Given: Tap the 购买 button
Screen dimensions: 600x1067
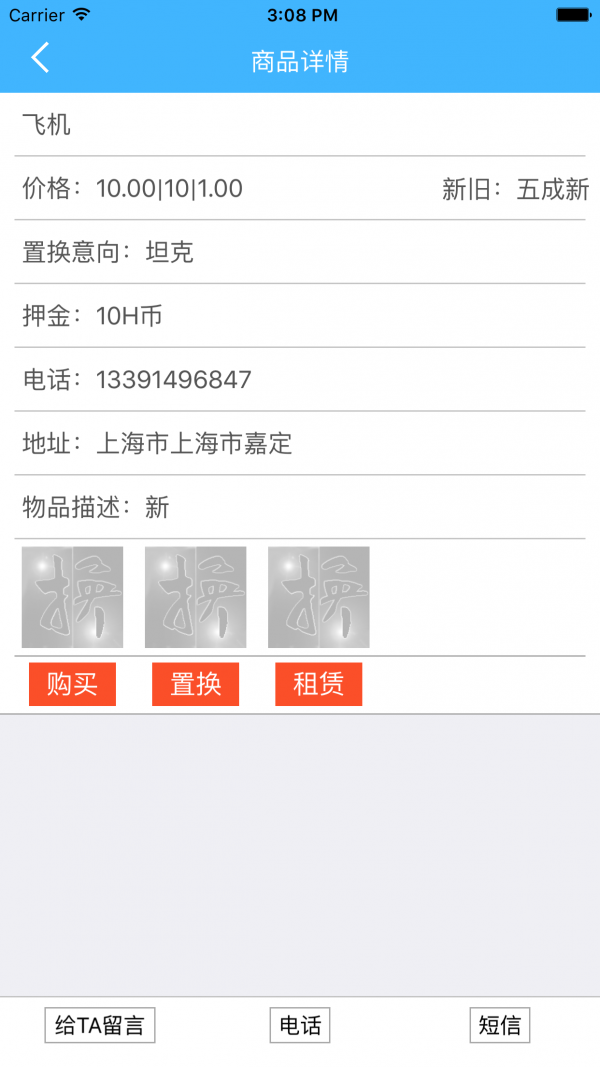Looking at the screenshot, I should (x=72, y=685).
